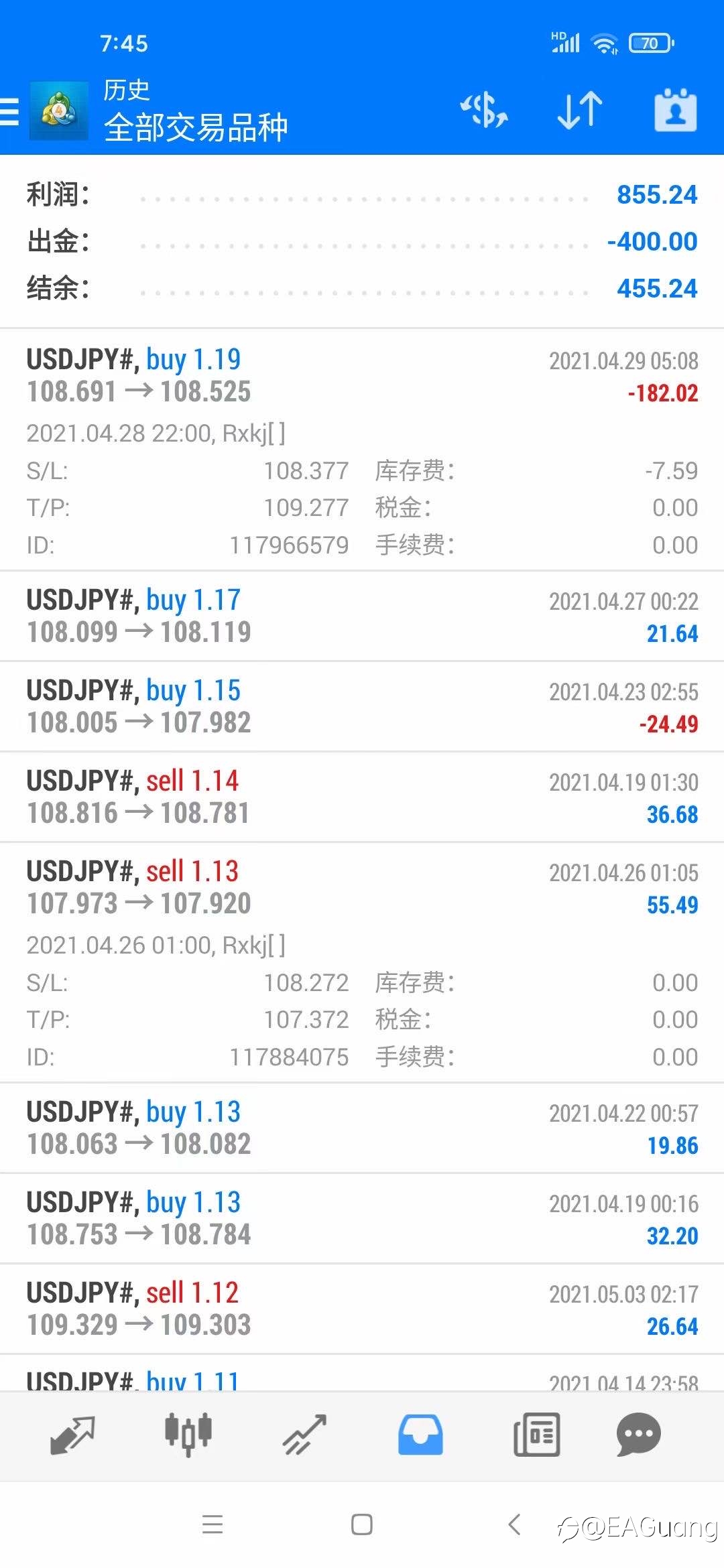The height and width of the screenshot is (1568, 724).
Task: Expand the USDJPY buy 1.15 trade
Action: (362, 706)
